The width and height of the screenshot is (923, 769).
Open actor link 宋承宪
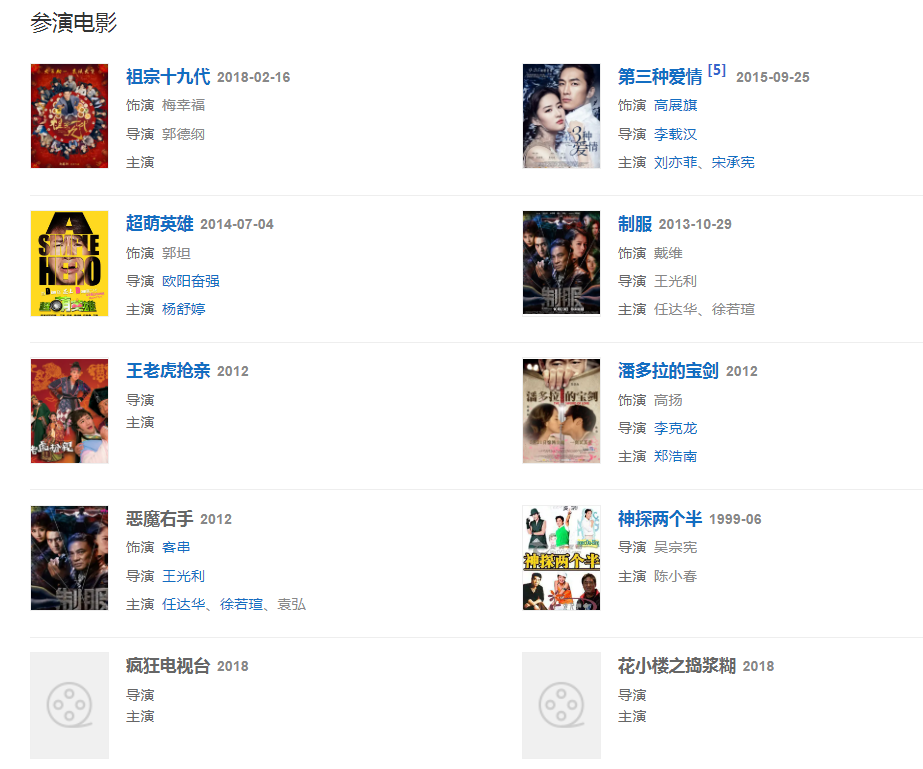click(x=733, y=162)
